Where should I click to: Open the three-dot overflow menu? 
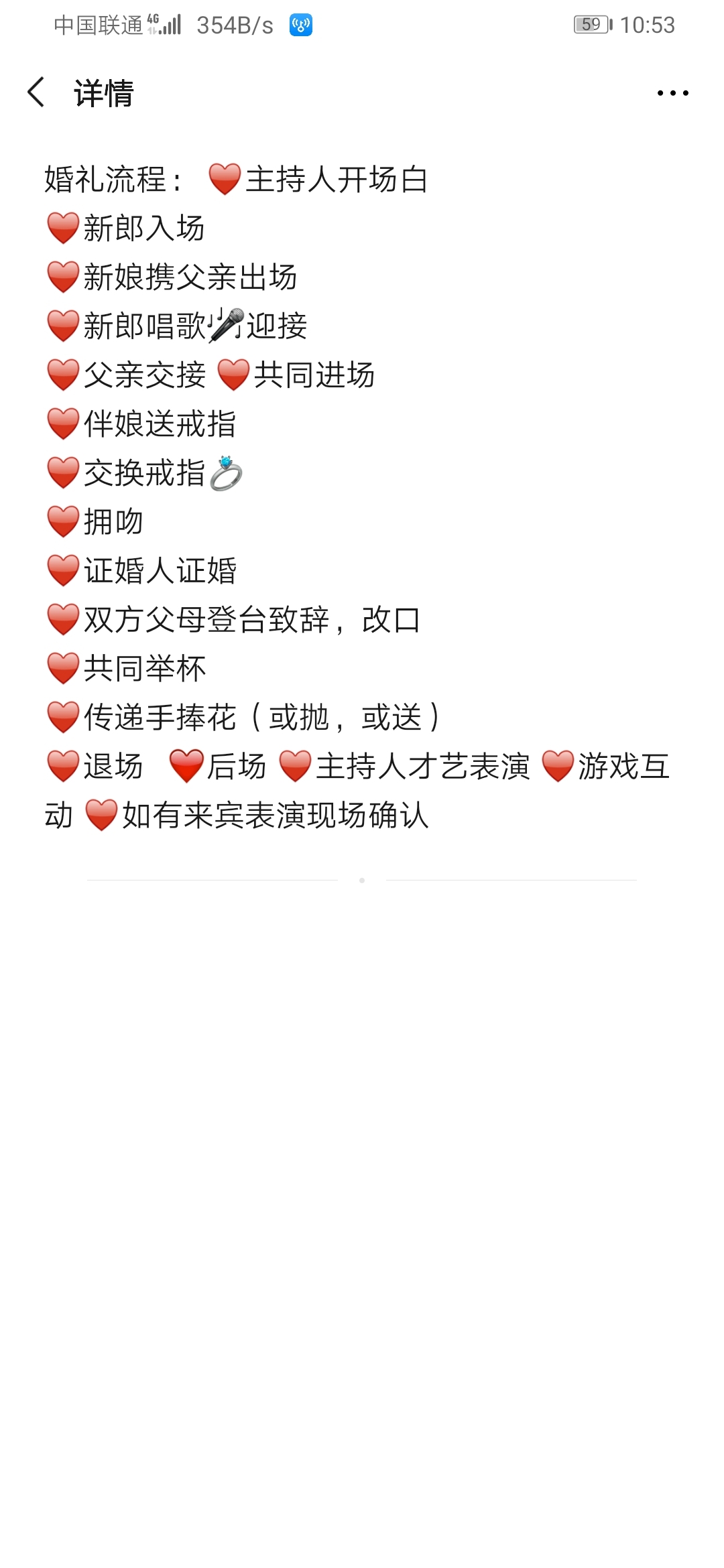click(672, 93)
